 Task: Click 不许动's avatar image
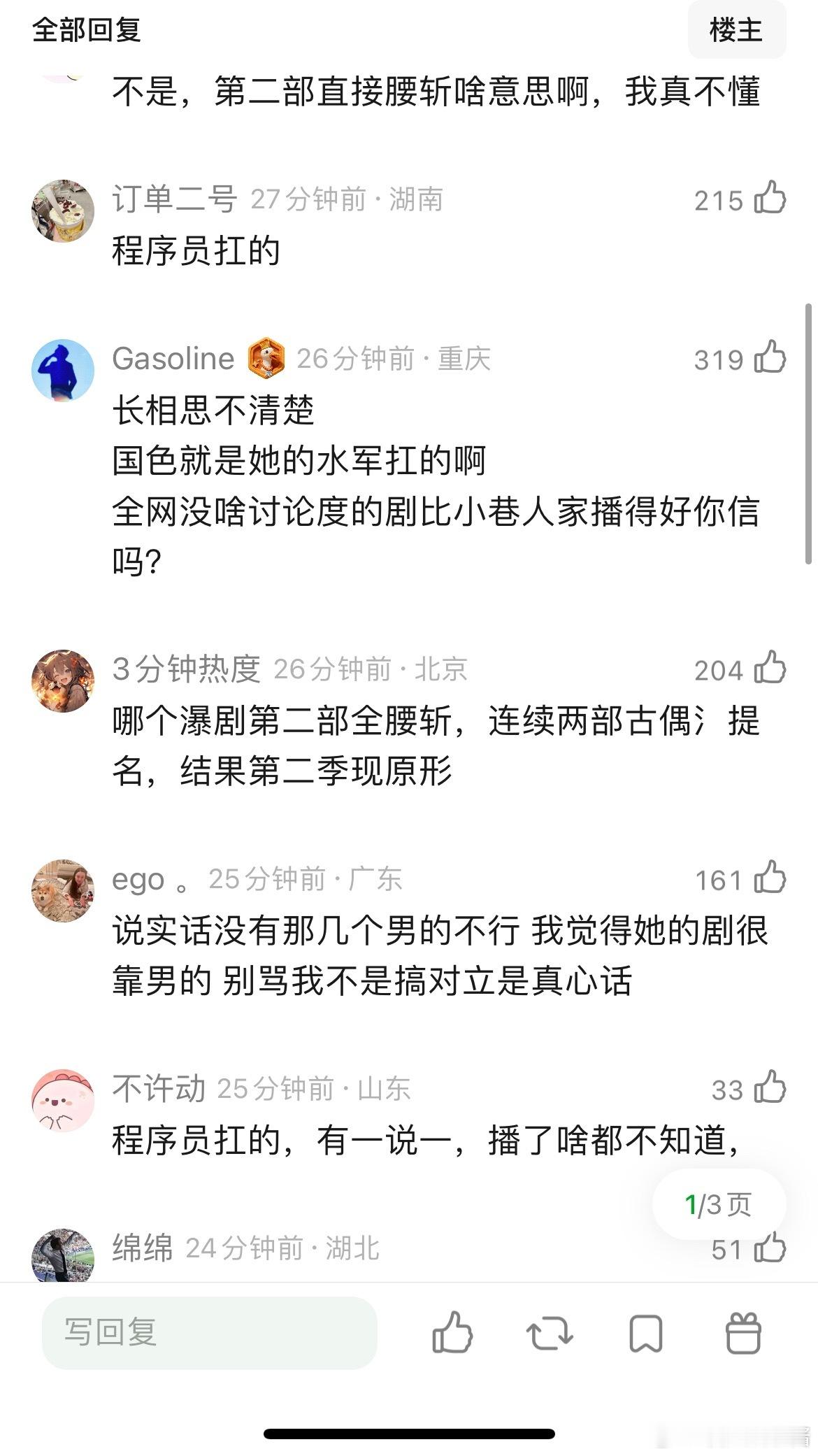pyautogui.click(x=62, y=1101)
